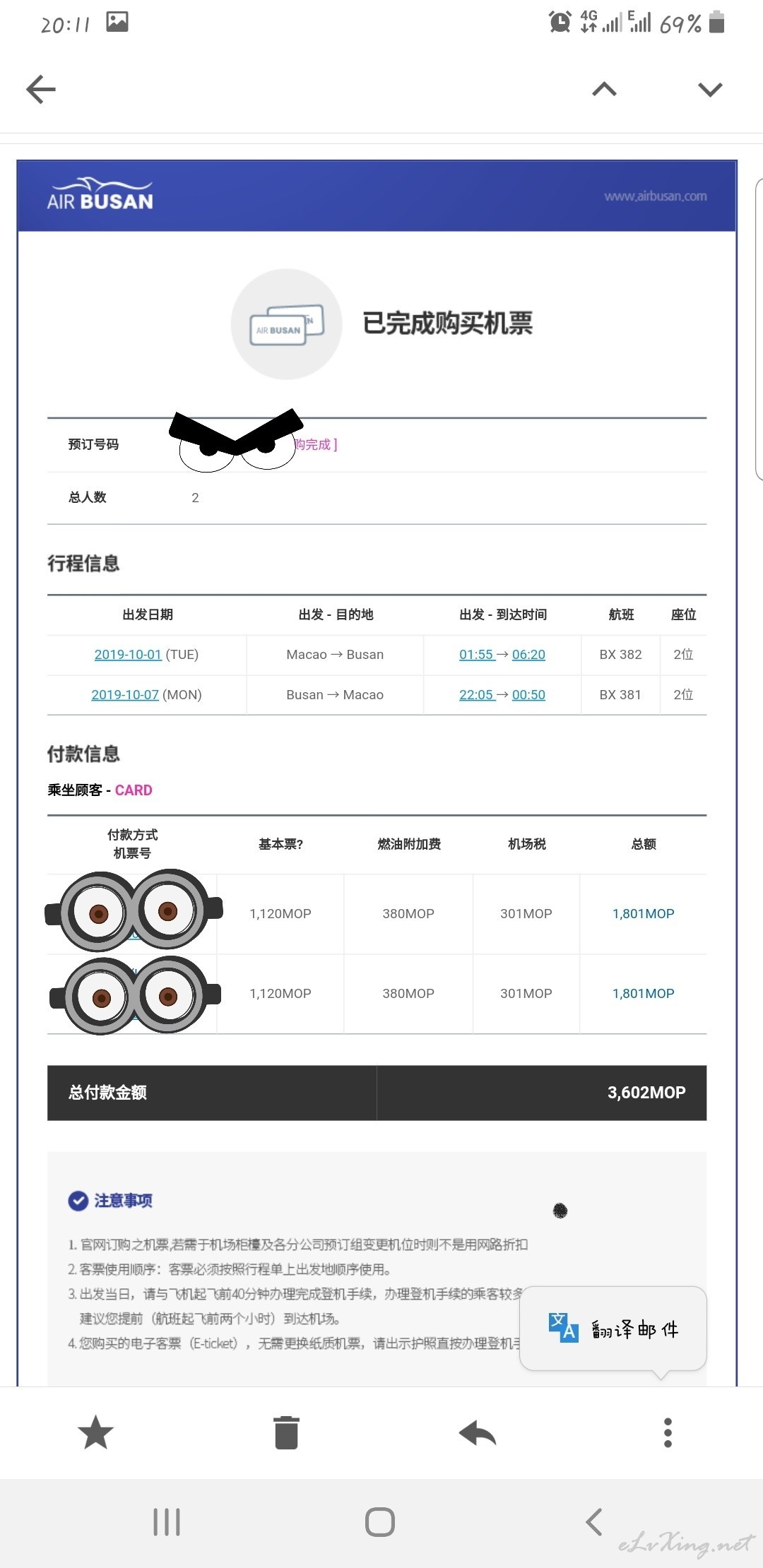Tap the 00:50 arrival time link

click(x=528, y=695)
